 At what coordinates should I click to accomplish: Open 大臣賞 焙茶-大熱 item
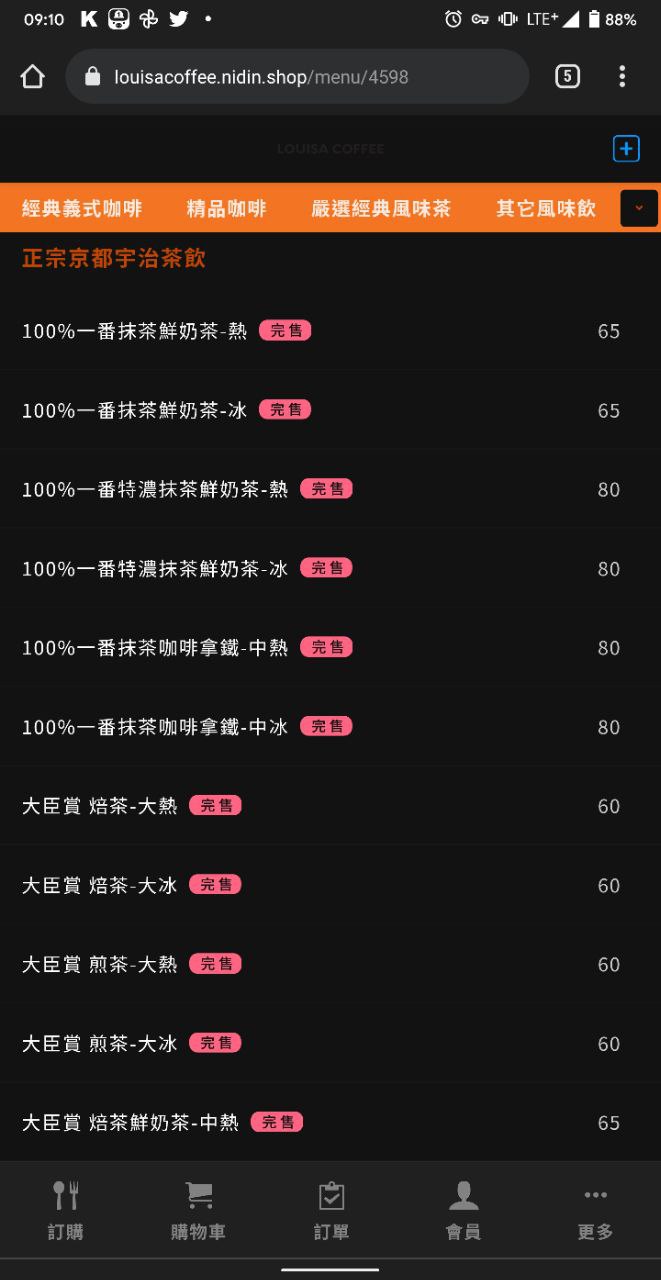330,805
